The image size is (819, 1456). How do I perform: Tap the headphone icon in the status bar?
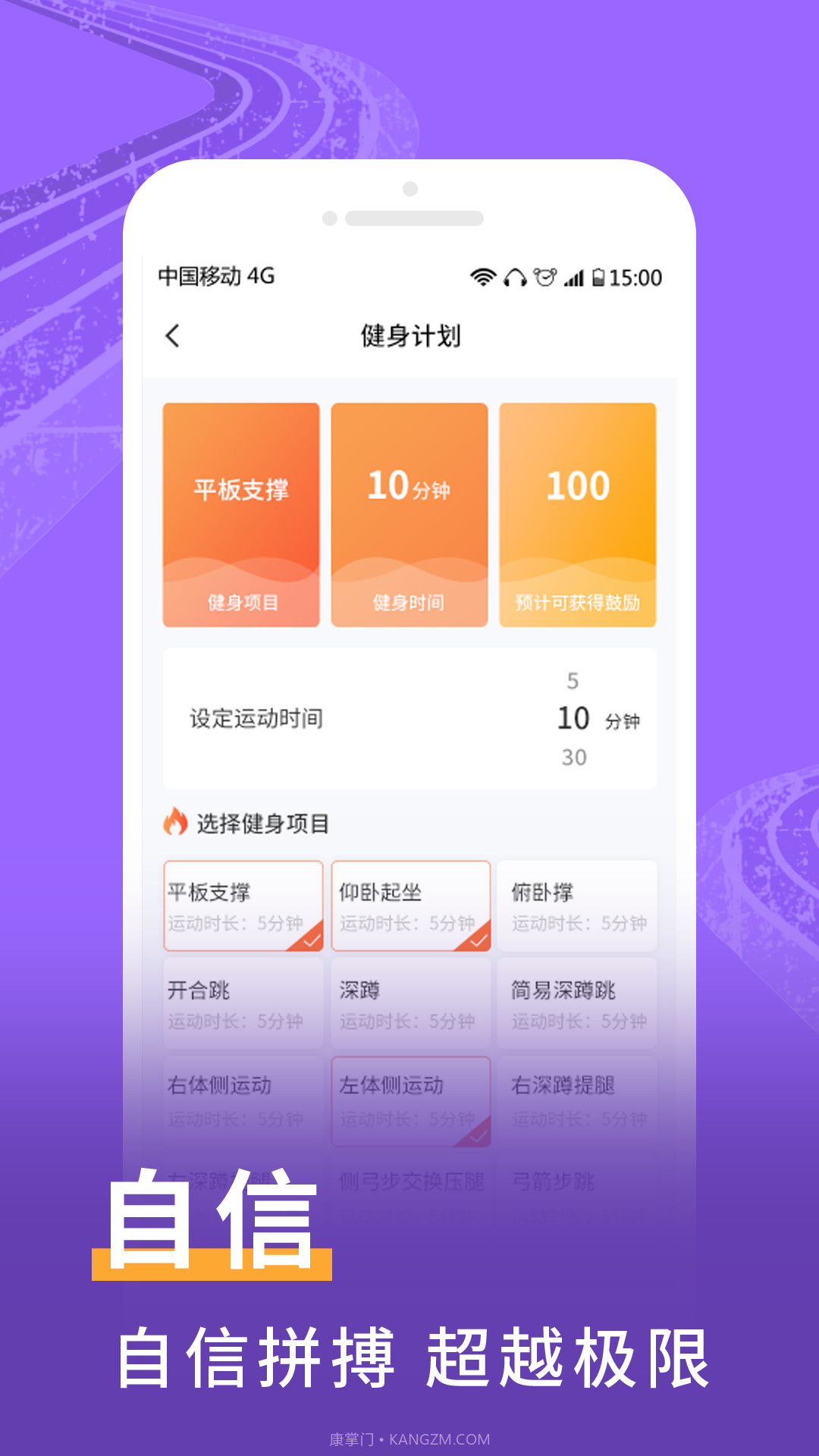515,278
